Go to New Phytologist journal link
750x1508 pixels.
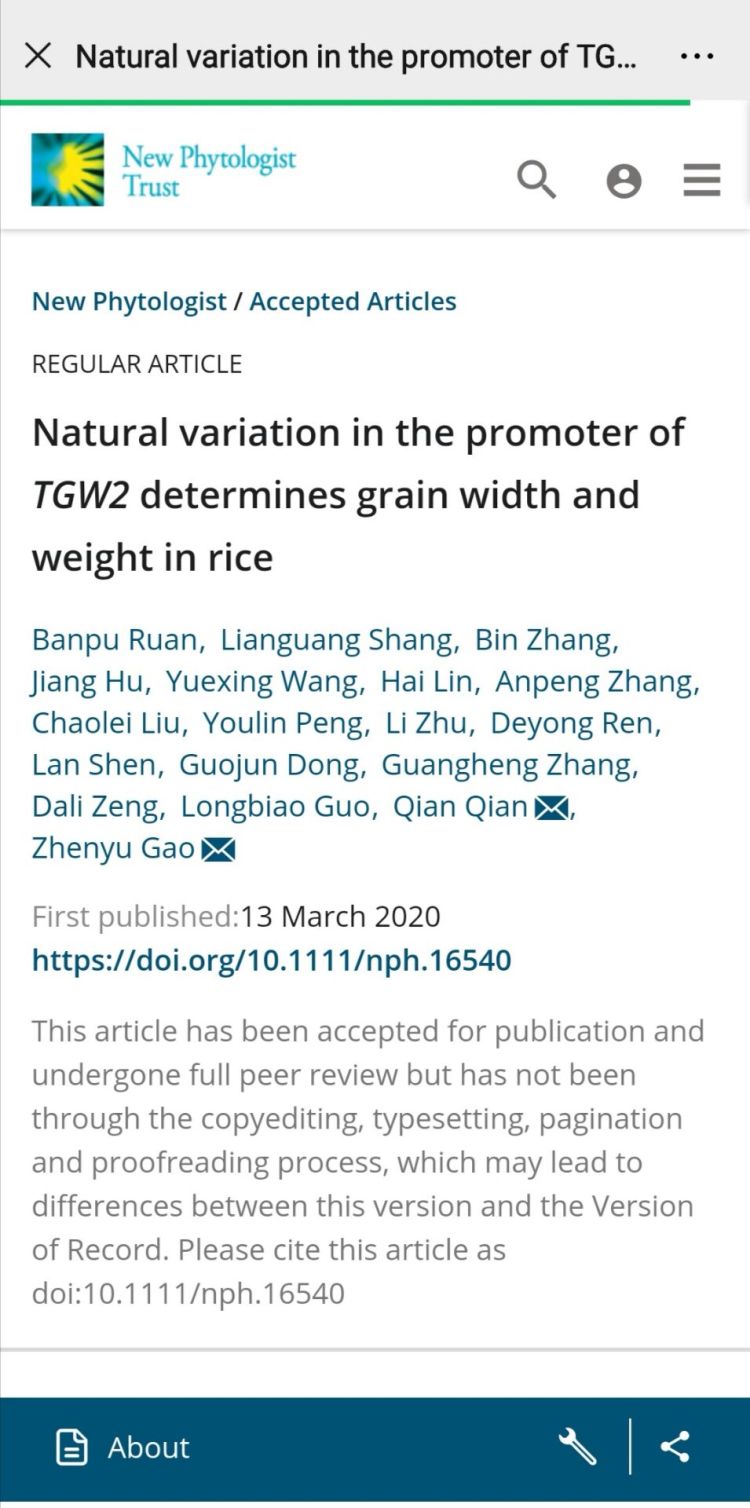[129, 301]
